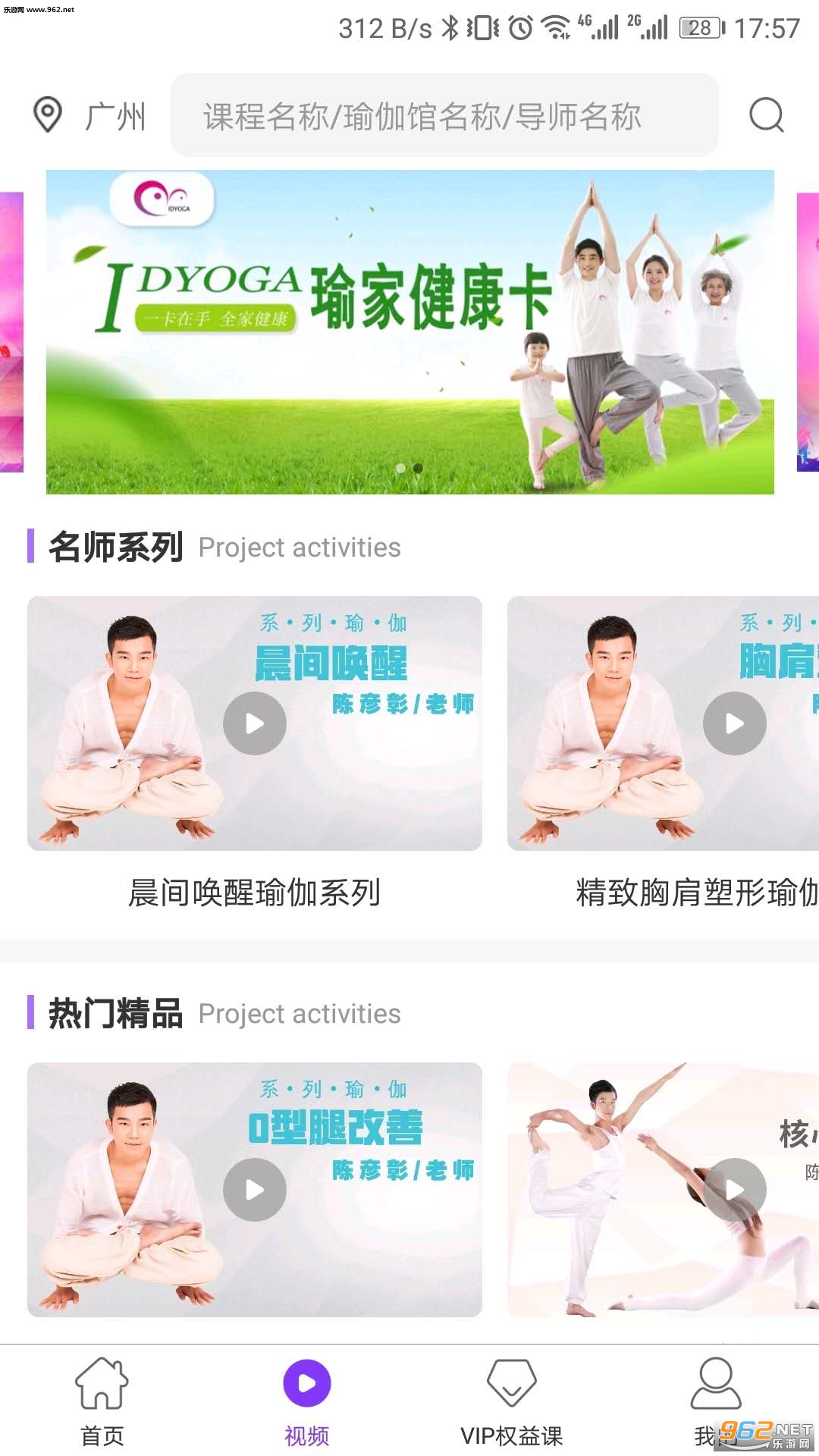Tap the course/studio/teacher search field

coord(444,115)
